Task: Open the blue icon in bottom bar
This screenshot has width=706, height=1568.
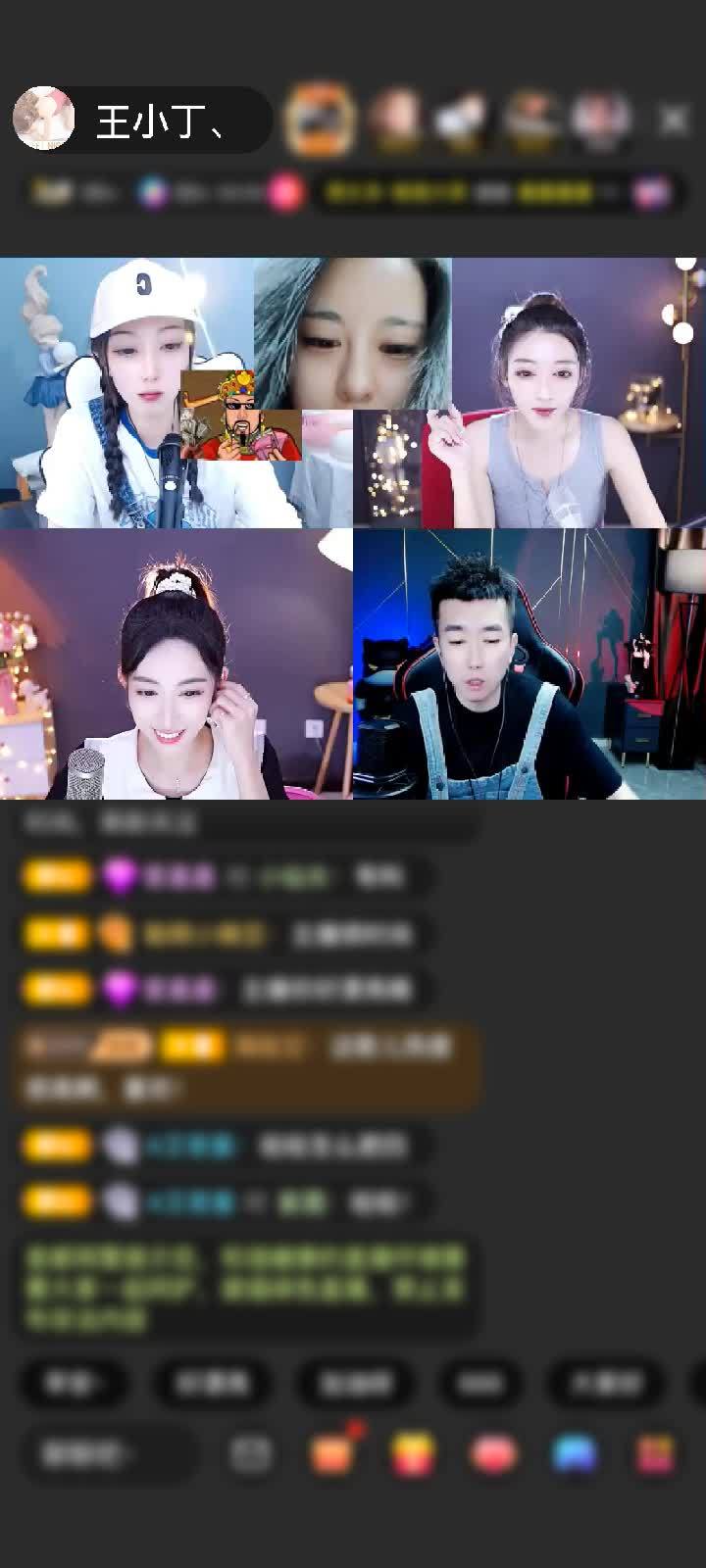Action: click(576, 1454)
